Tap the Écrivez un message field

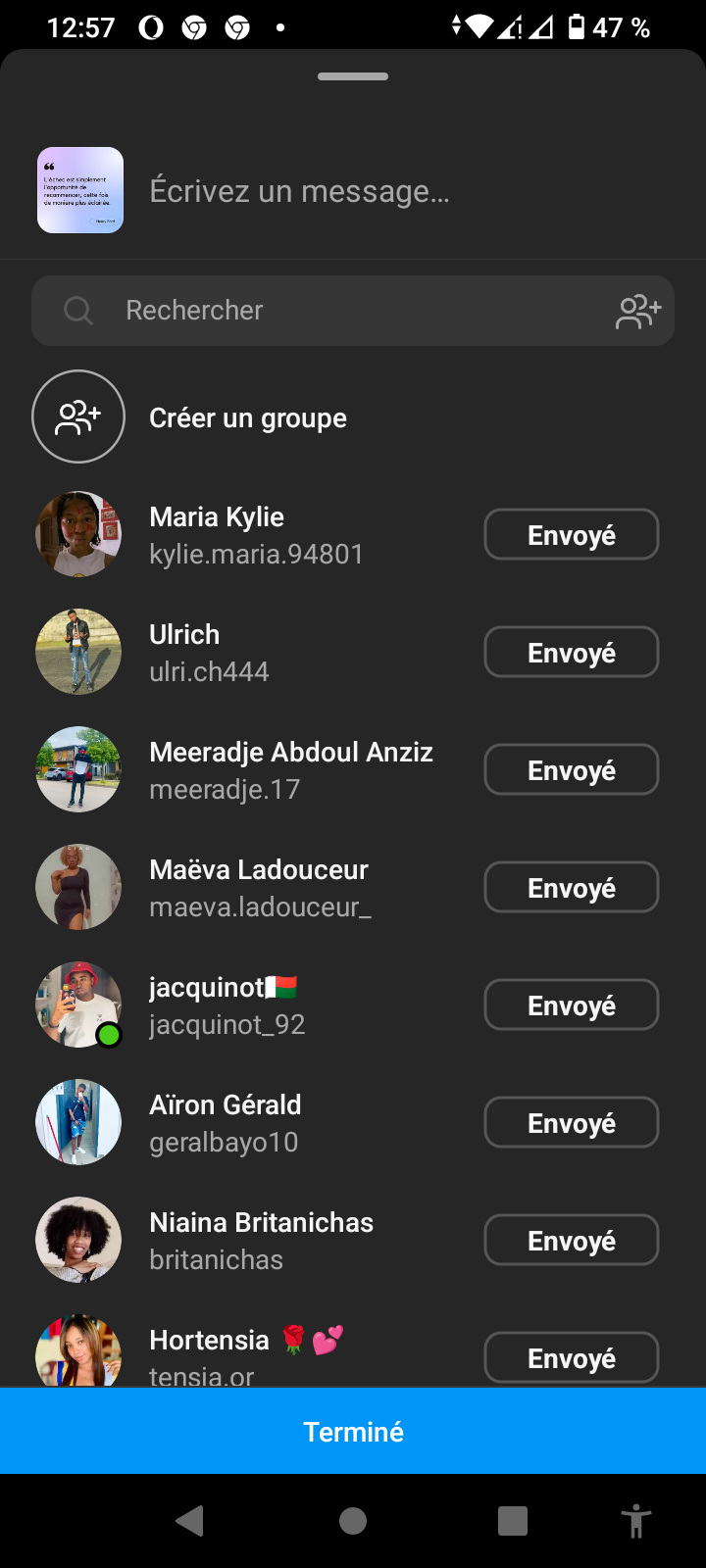coord(392,191)
